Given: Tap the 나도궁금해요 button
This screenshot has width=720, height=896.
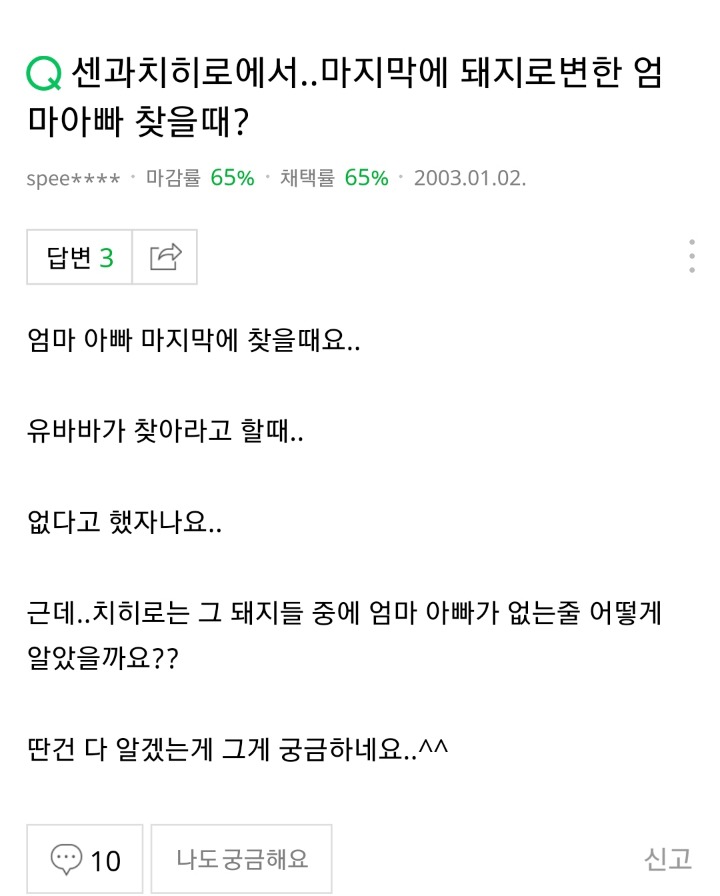Looking at the screenshot, I should (x=241, y=859).
